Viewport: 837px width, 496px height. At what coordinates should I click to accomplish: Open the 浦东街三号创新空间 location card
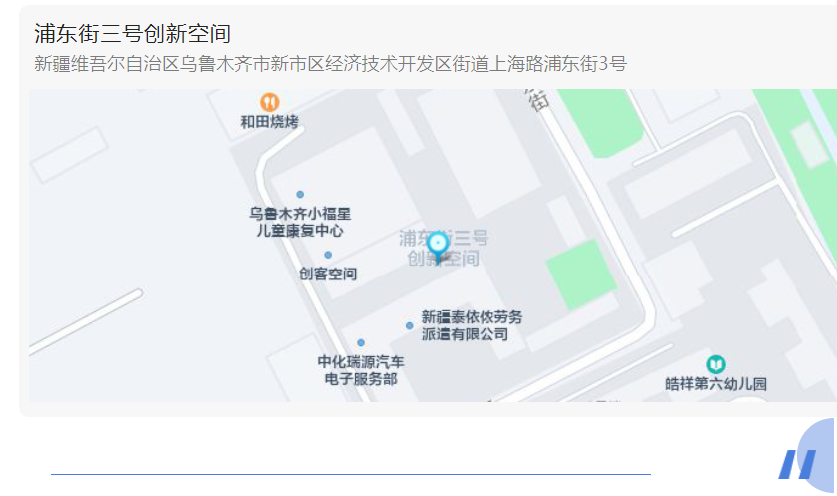tap(133, 33)
